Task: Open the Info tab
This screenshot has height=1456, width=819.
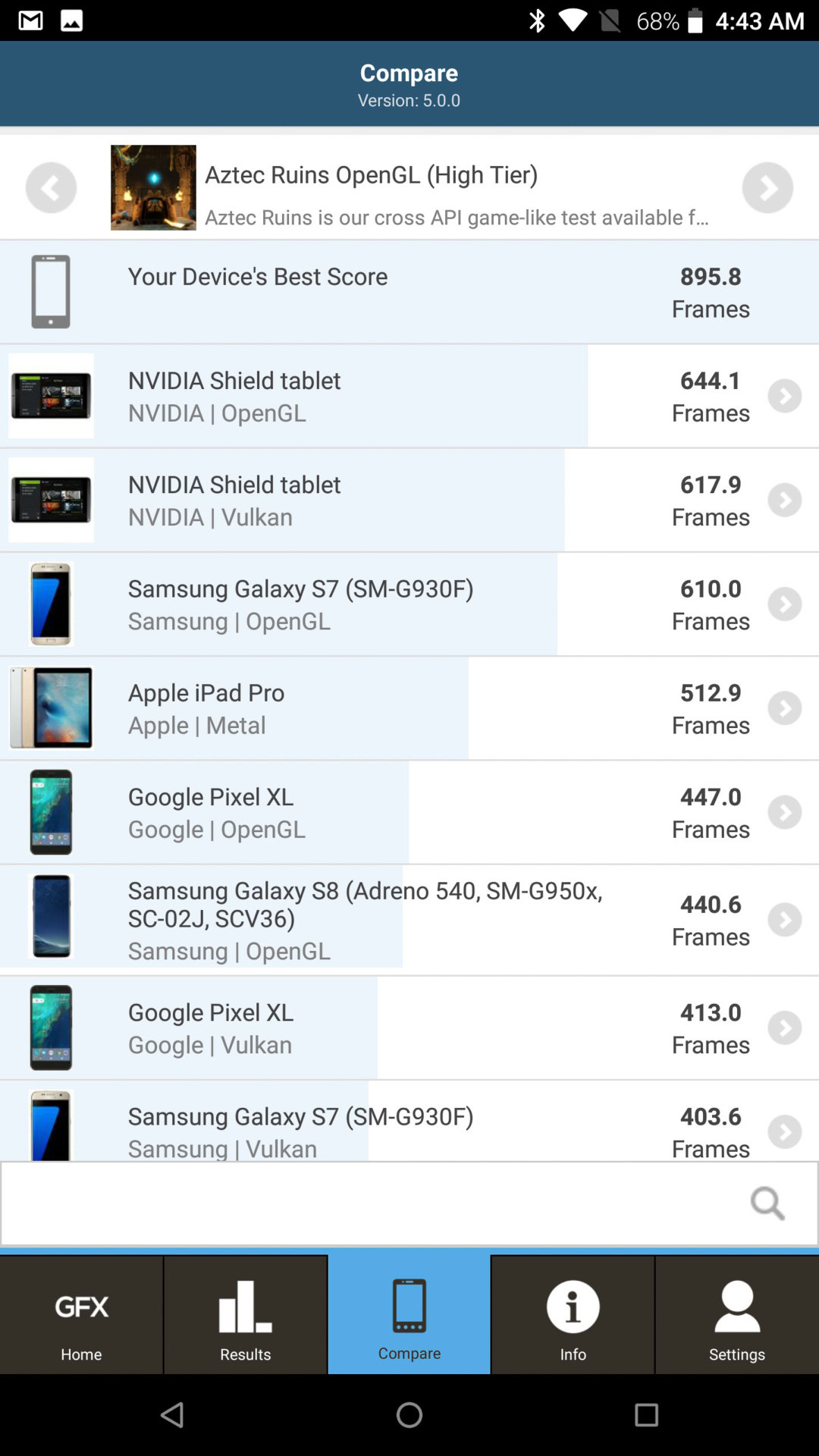Action: click(x=573, y=1316)
